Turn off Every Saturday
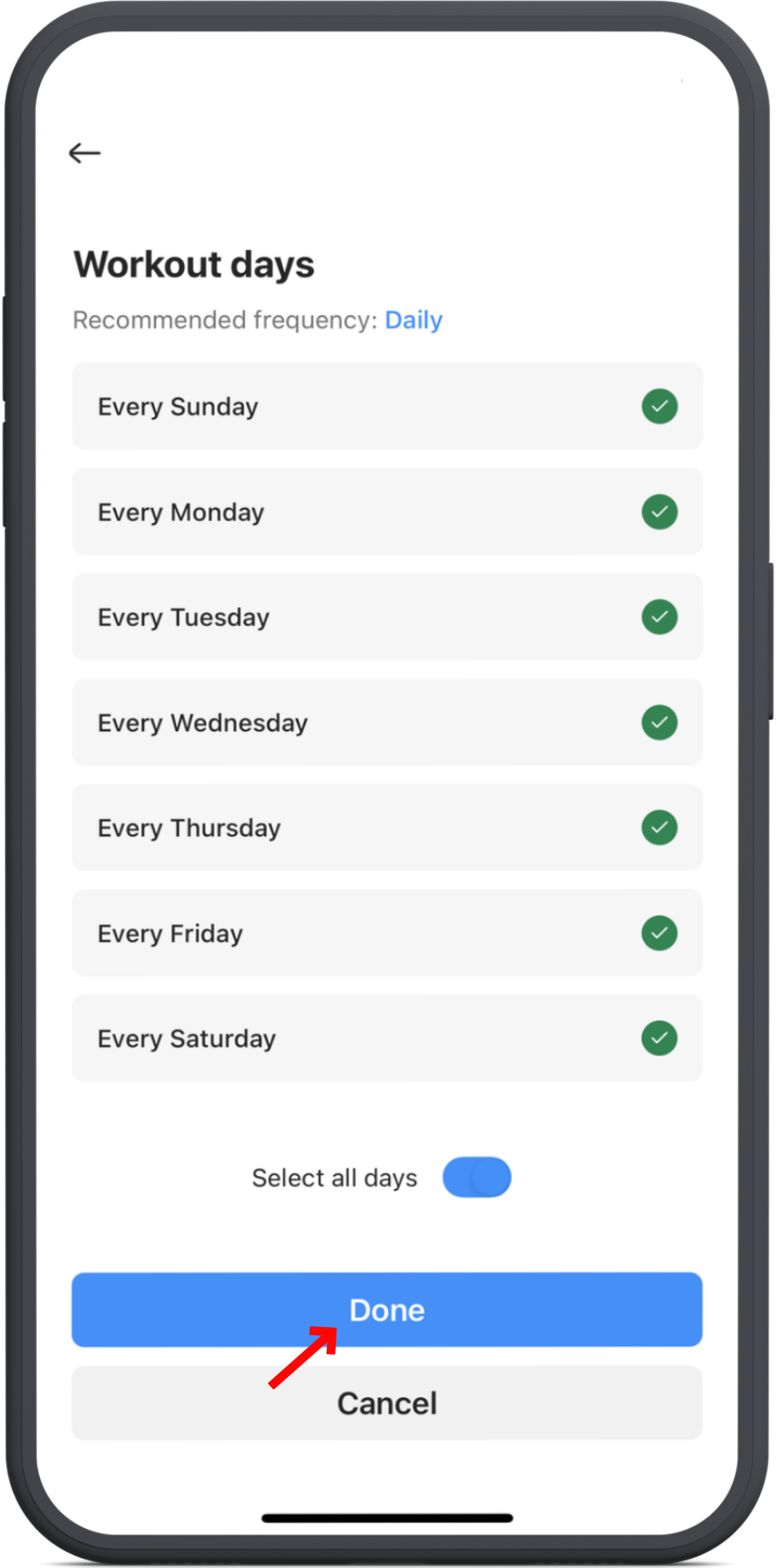 click(x=659, y=1039)
